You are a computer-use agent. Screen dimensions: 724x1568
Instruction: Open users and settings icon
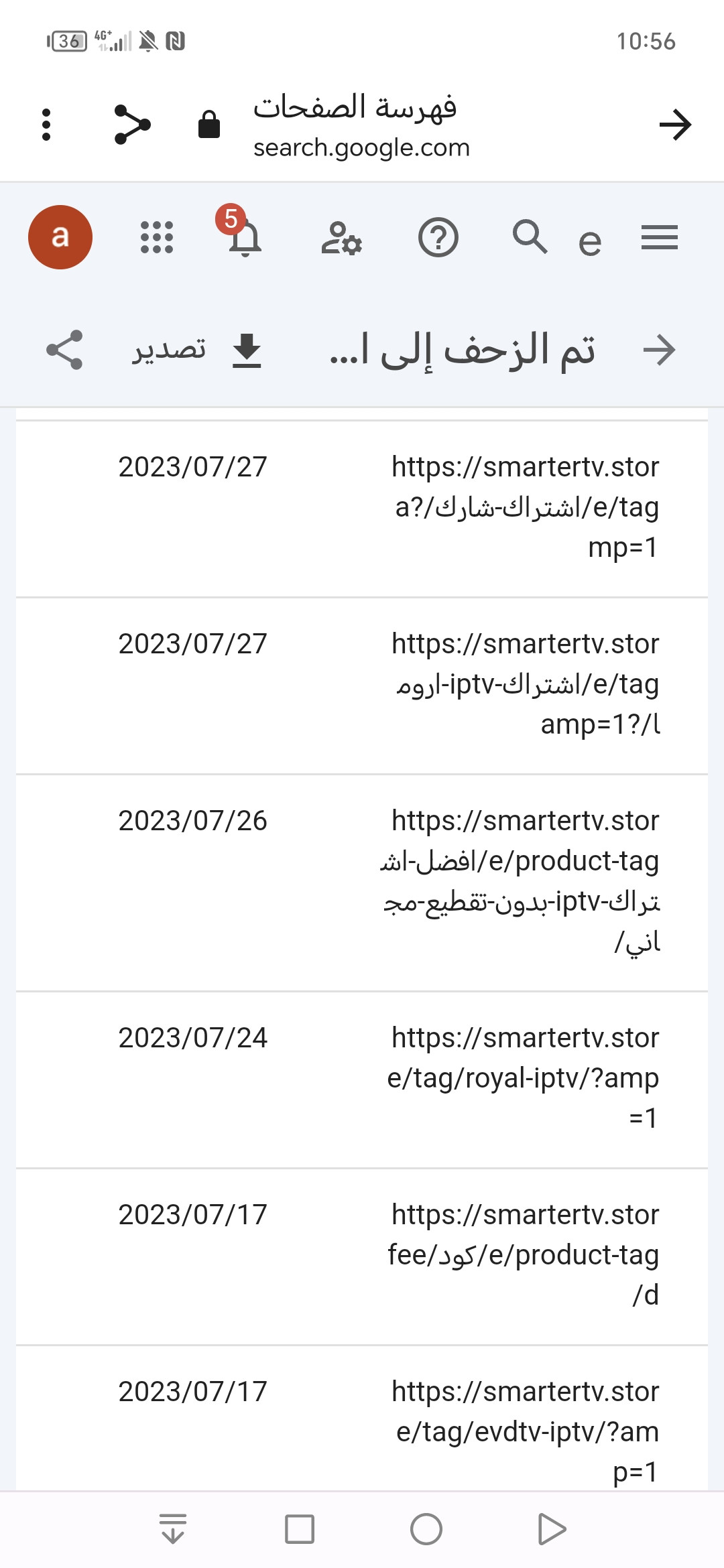[341, 237]
